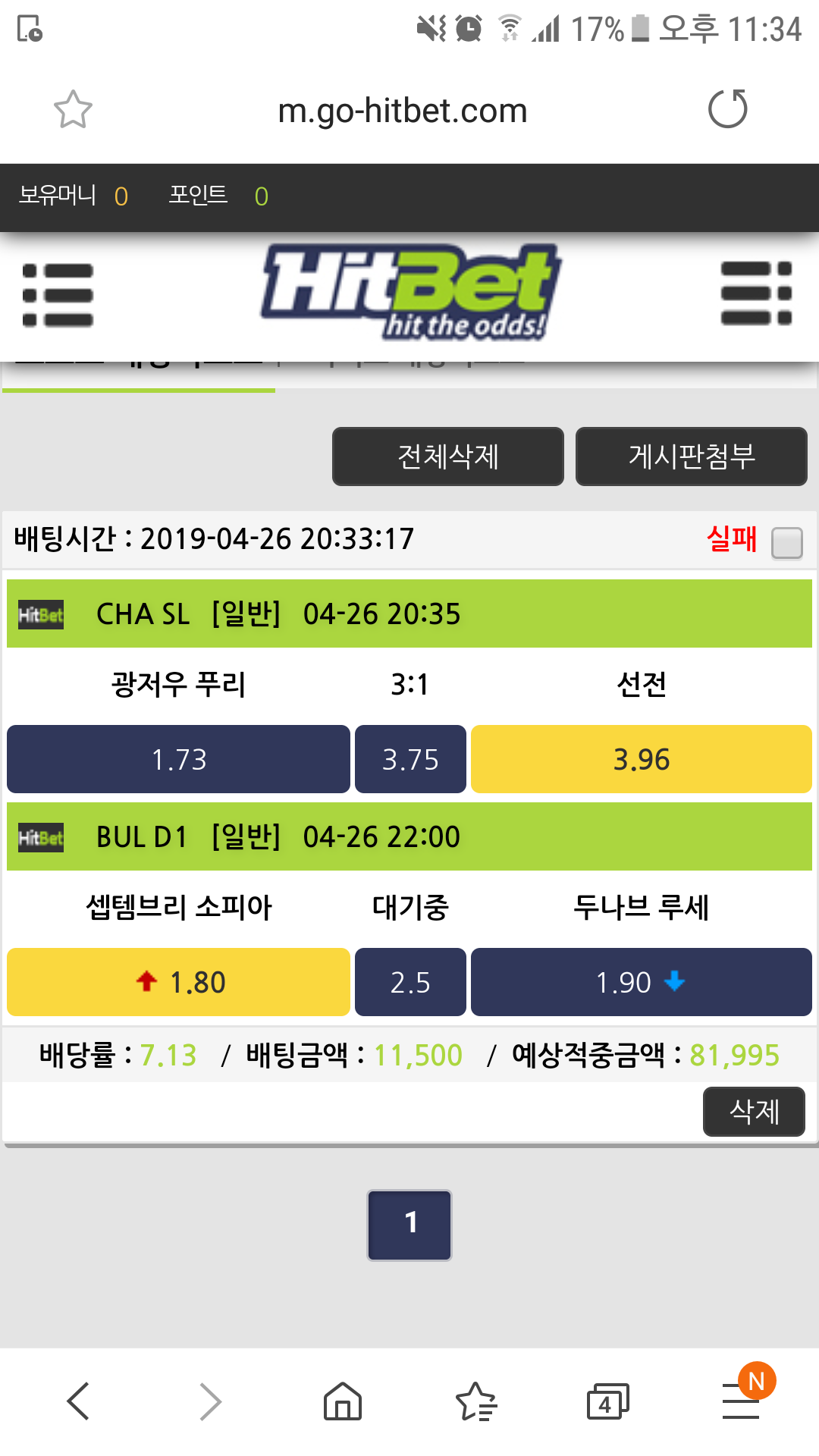Go back in the browser
The height and width of the screenshot is (1456, 819).
click(78, 1401)
